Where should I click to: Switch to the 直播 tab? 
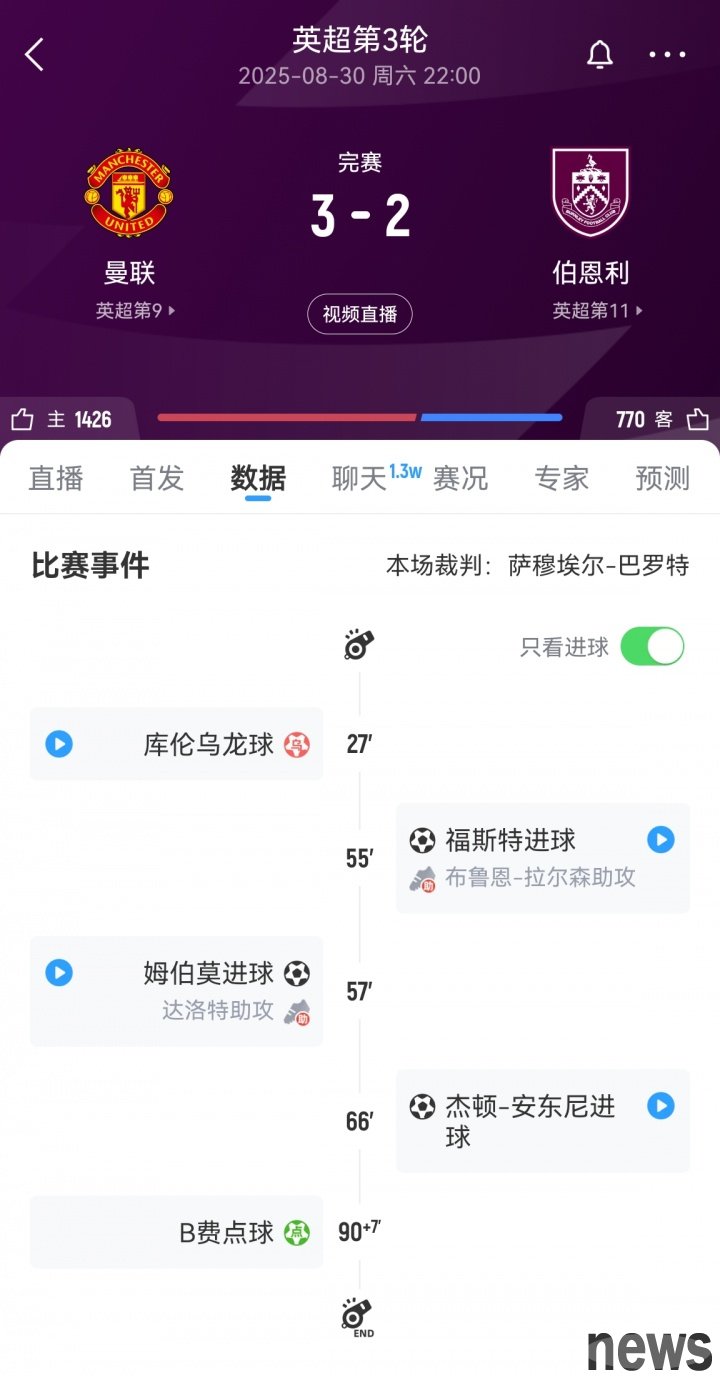(56, 479)
